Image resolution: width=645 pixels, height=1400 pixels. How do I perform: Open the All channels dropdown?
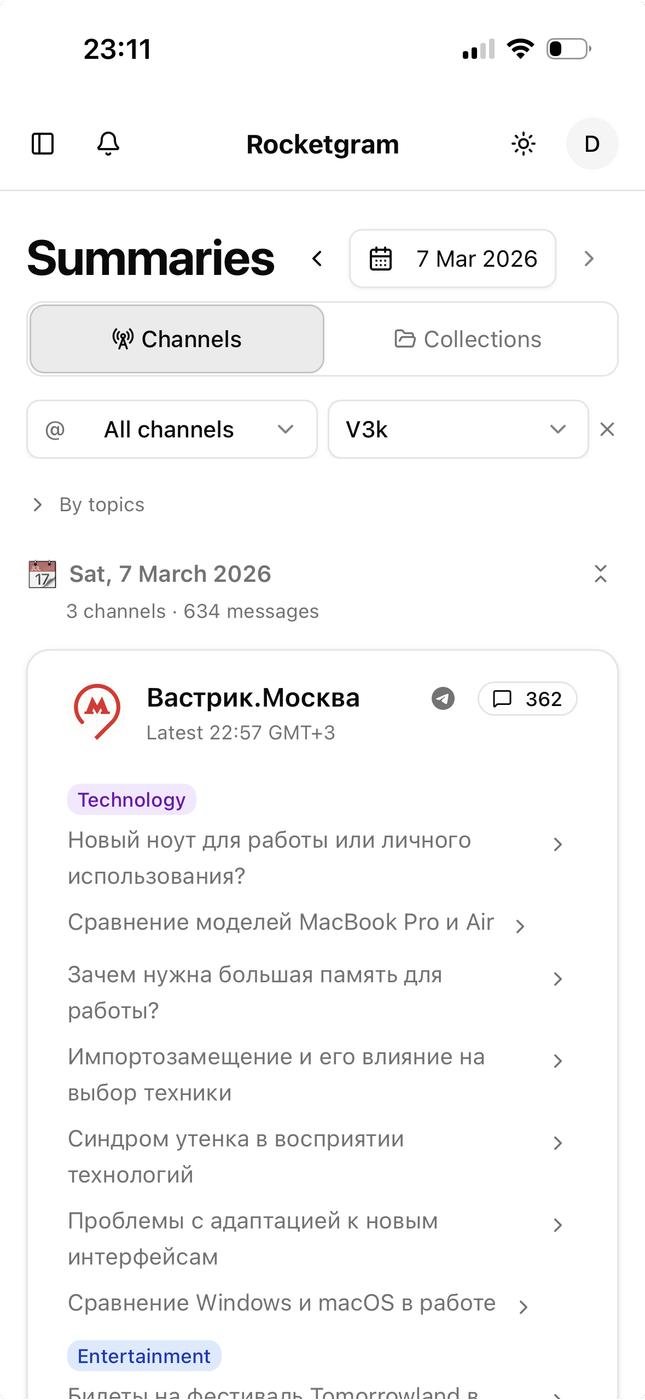pos(172,430)
